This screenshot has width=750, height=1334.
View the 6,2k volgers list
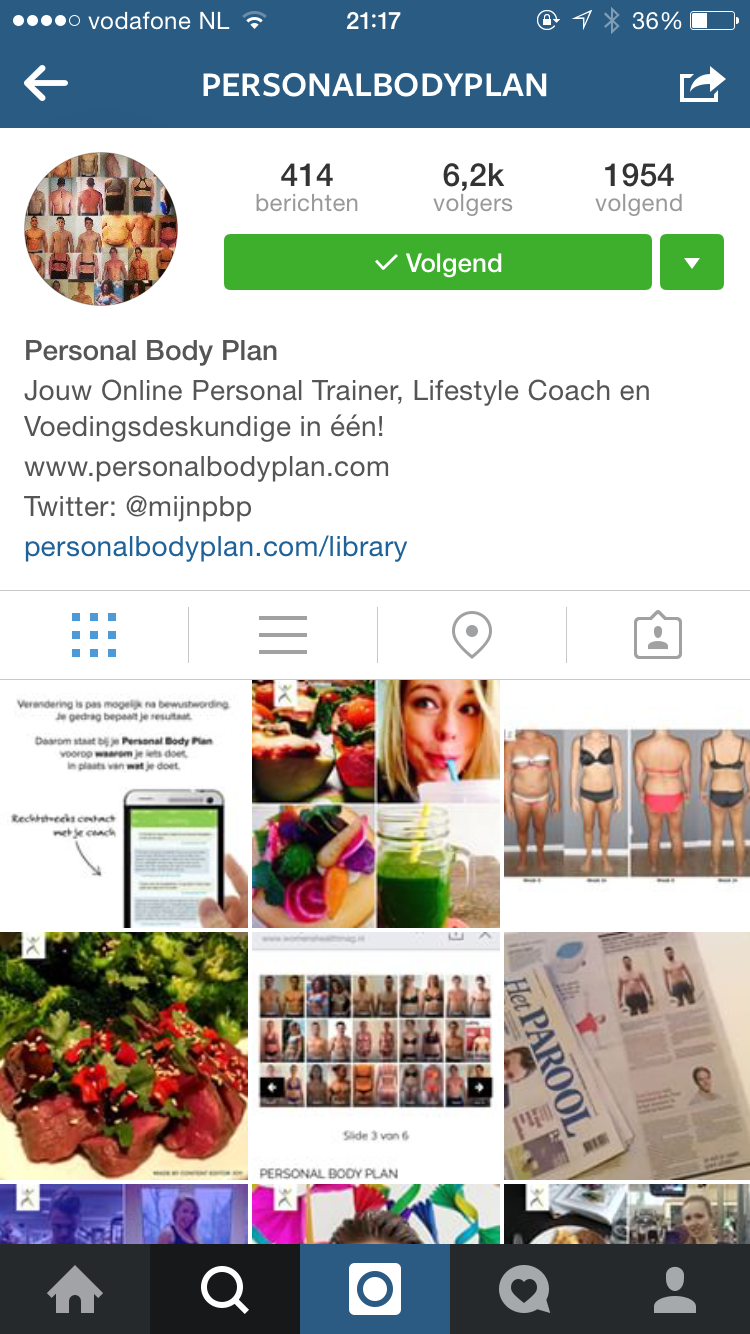tap(473, 188)
